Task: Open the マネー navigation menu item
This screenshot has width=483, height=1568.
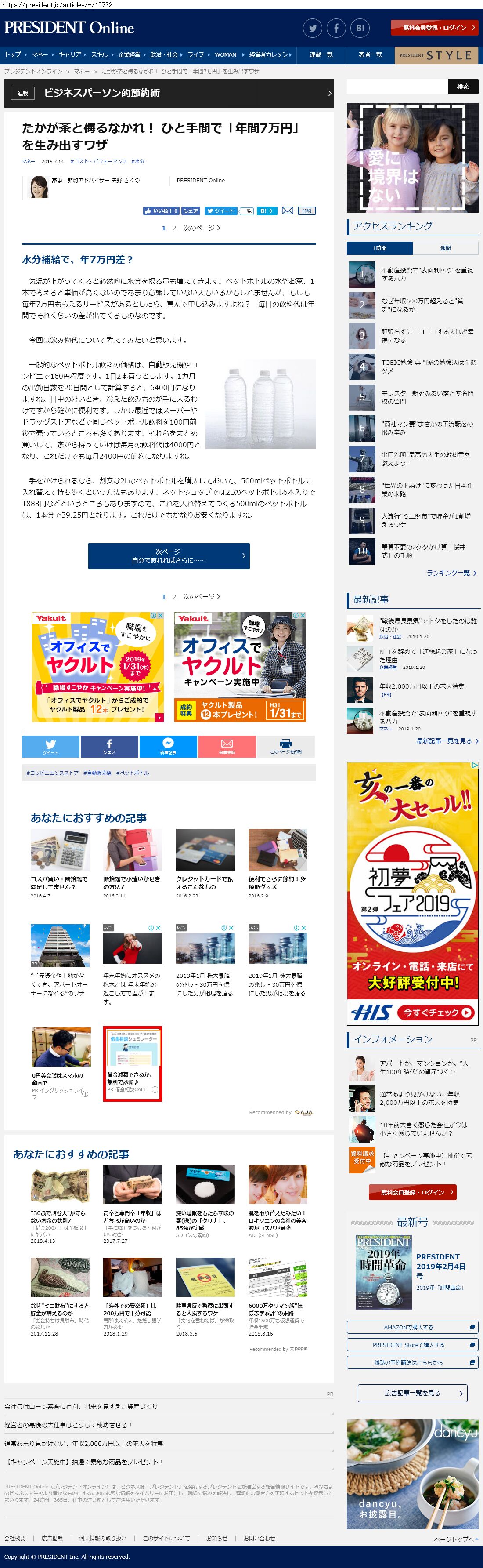Action: [x=40, y=55]
